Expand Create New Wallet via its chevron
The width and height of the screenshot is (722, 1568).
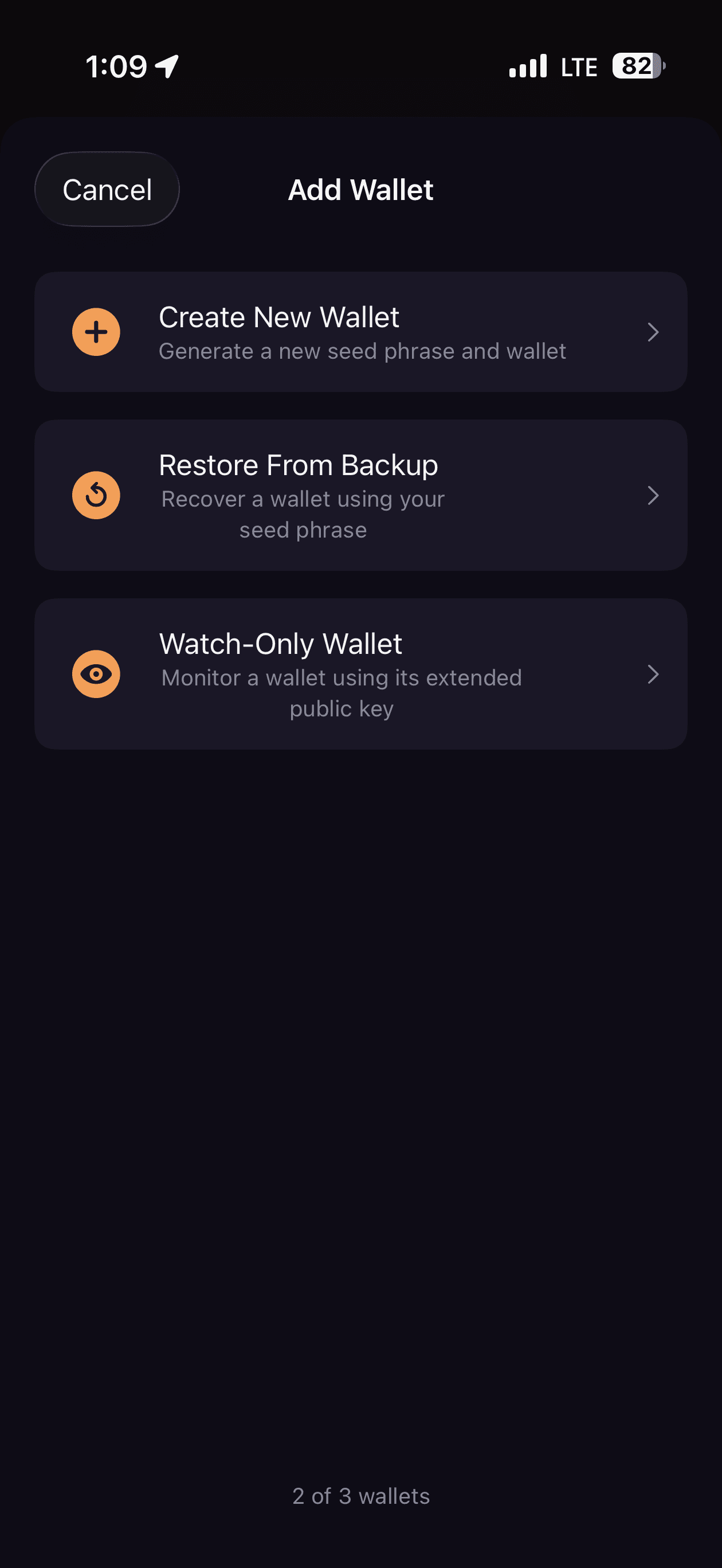pyautogui.click(x=653, y=332)
